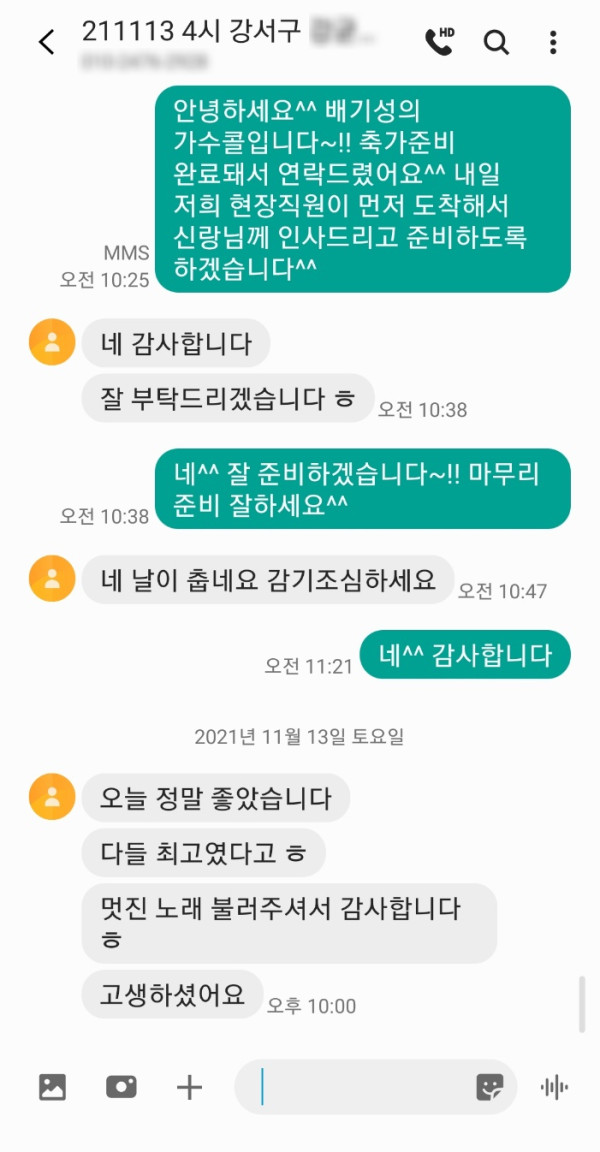
Task: Open the sender's avatar next to 네 감사합니다
Action: (x=52, y=343)
